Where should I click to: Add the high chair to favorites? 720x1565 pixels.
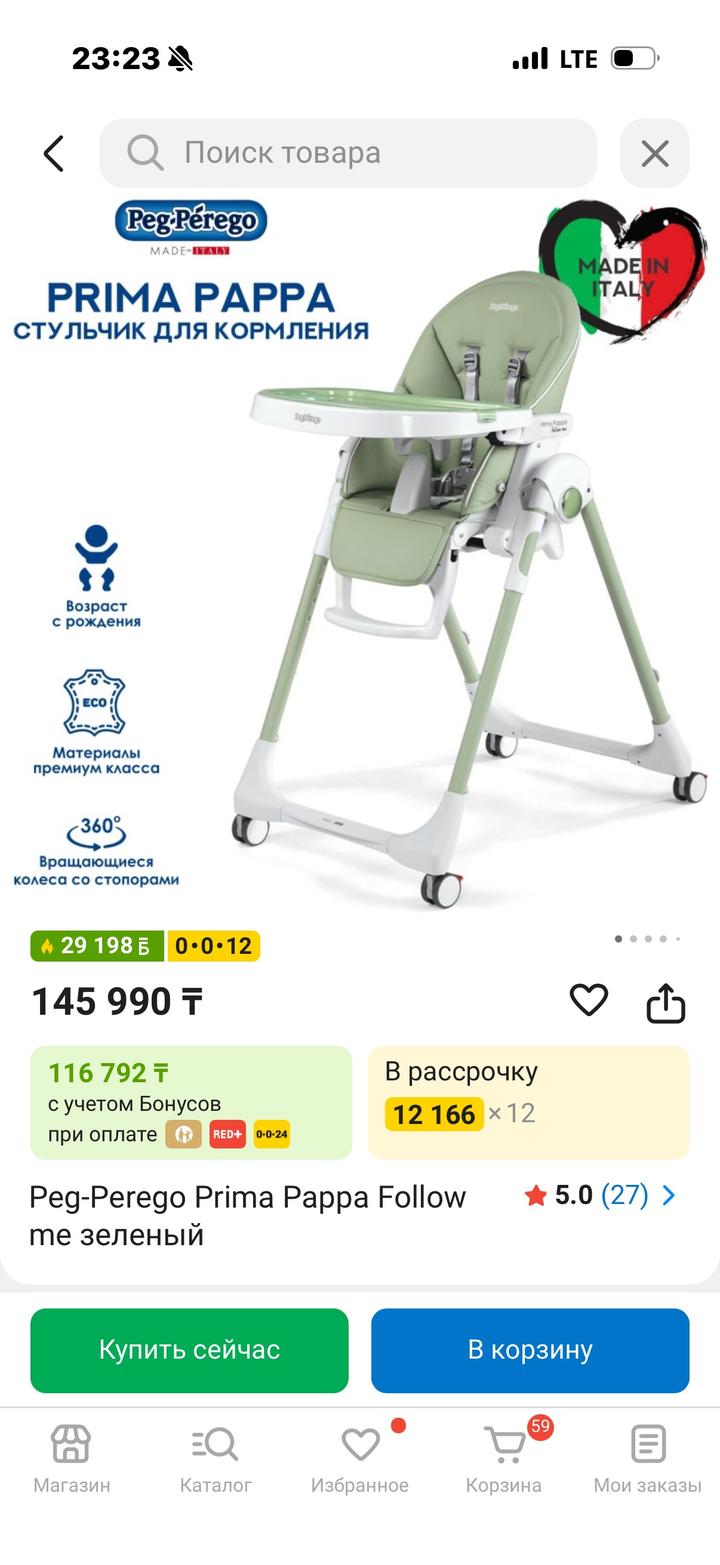(x=588, y=1000)
